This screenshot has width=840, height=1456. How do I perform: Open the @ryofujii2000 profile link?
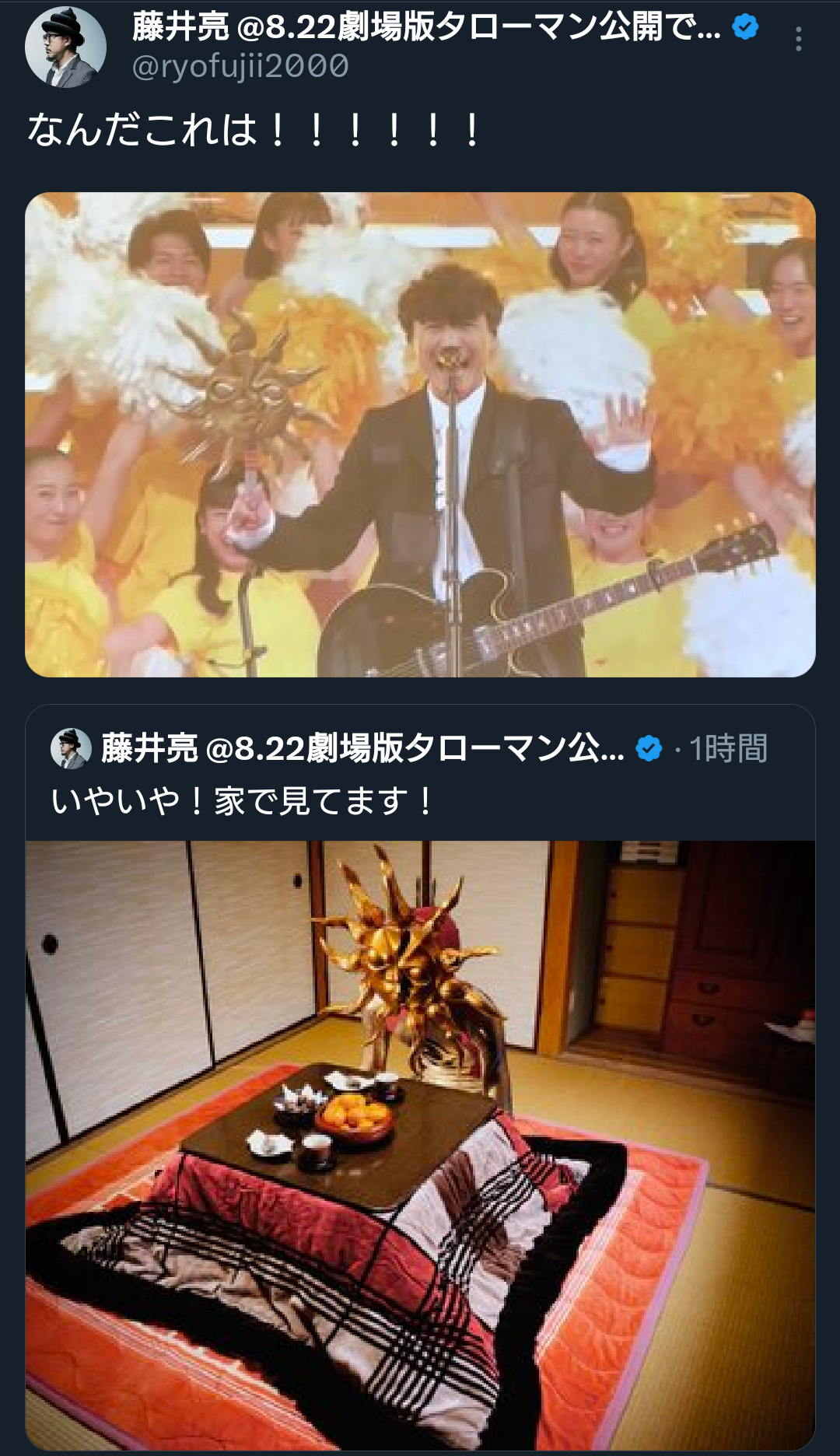(240, 67)
